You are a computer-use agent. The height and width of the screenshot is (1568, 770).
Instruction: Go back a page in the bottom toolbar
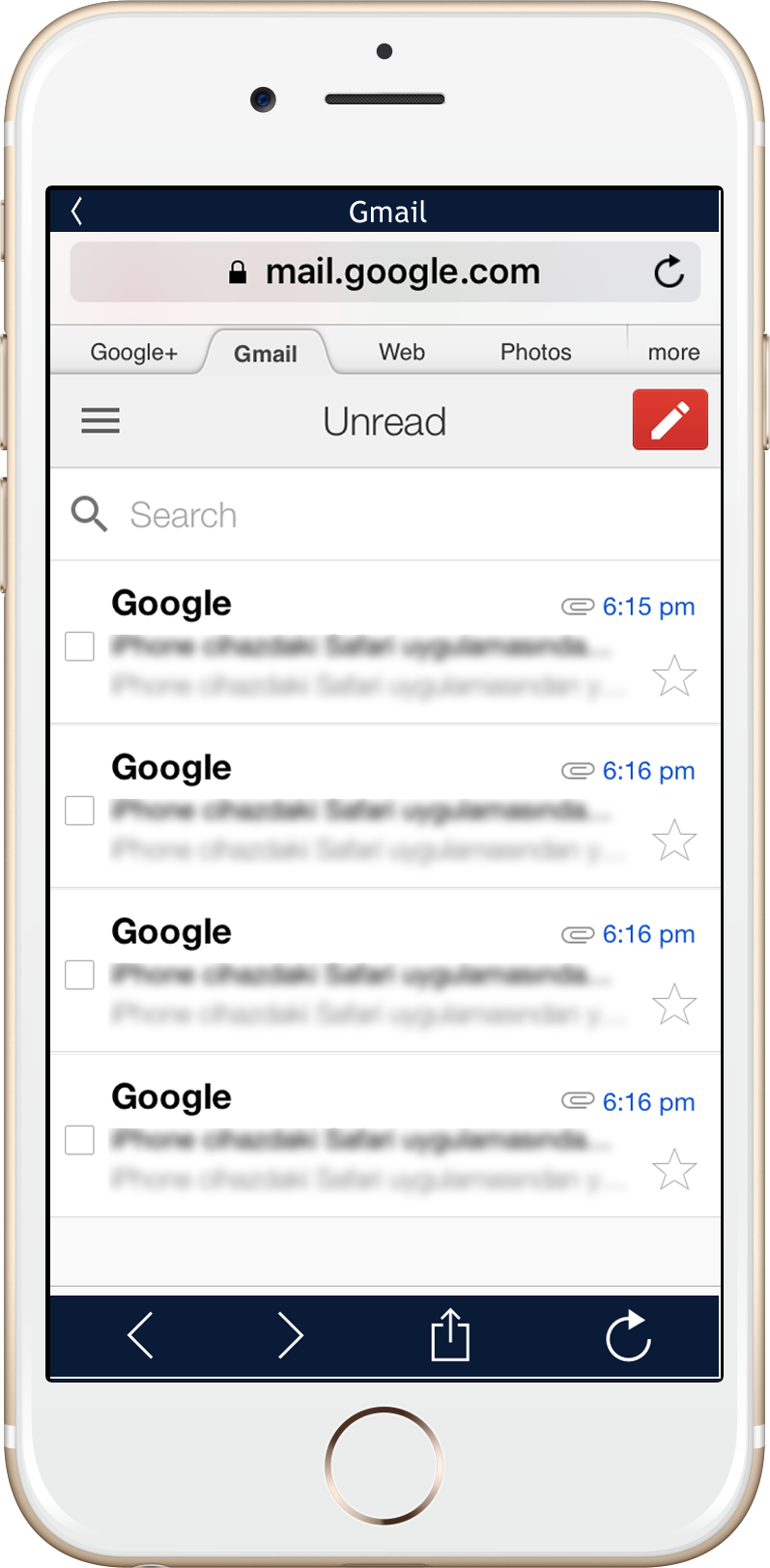141,1336
